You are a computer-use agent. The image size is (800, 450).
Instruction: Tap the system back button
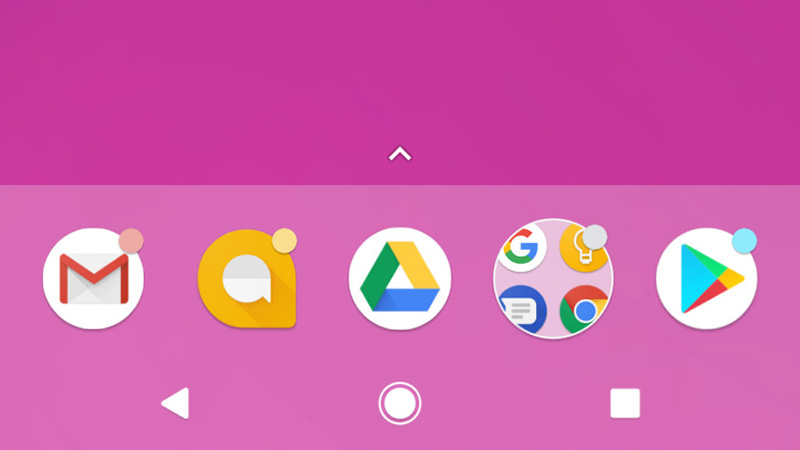point(175,403)
